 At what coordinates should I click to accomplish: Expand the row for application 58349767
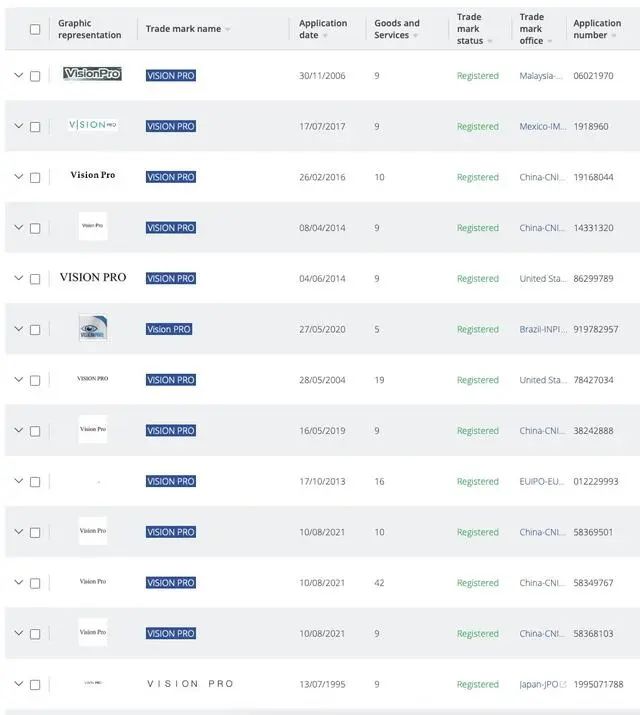(18, 582)
